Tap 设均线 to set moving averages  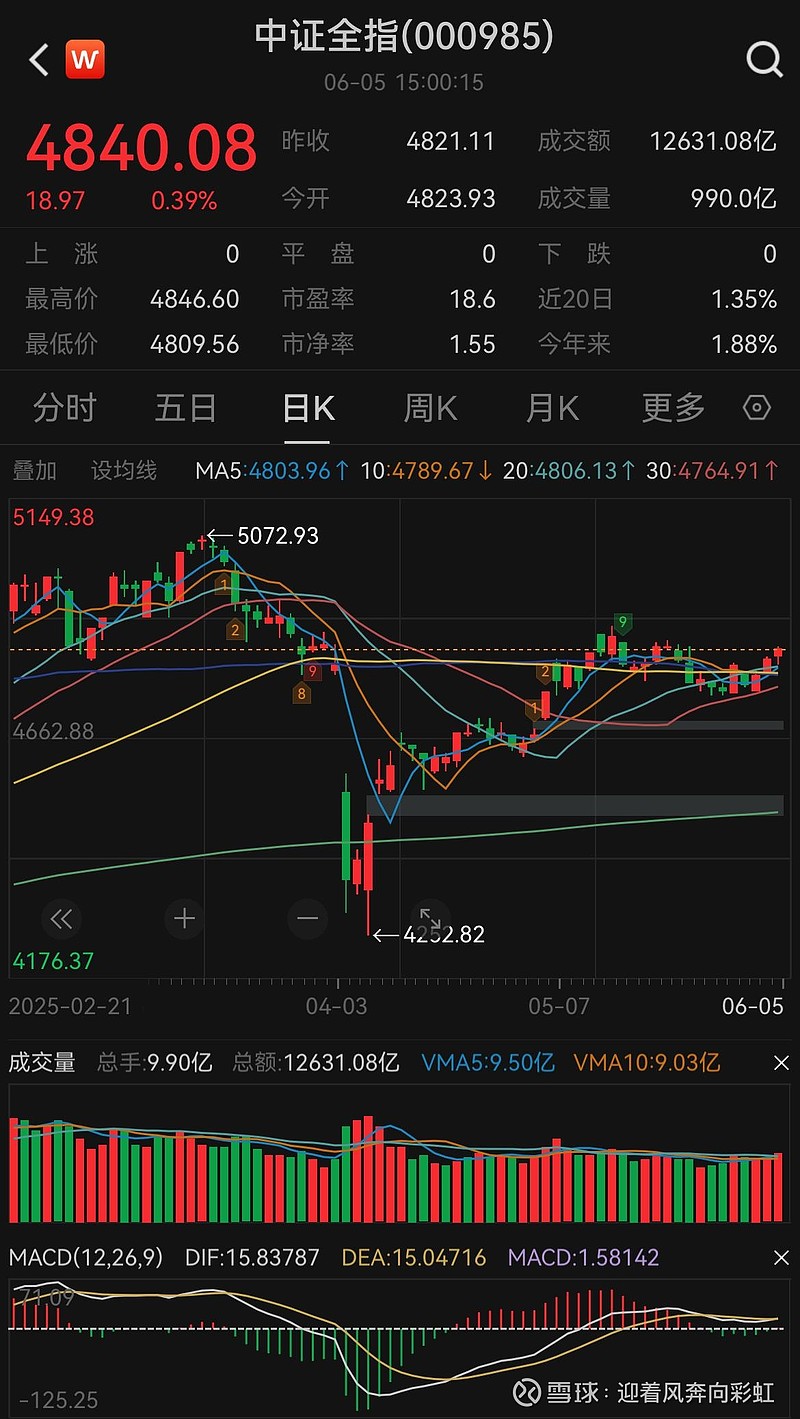pyautogui.click(x=124, y=470)
